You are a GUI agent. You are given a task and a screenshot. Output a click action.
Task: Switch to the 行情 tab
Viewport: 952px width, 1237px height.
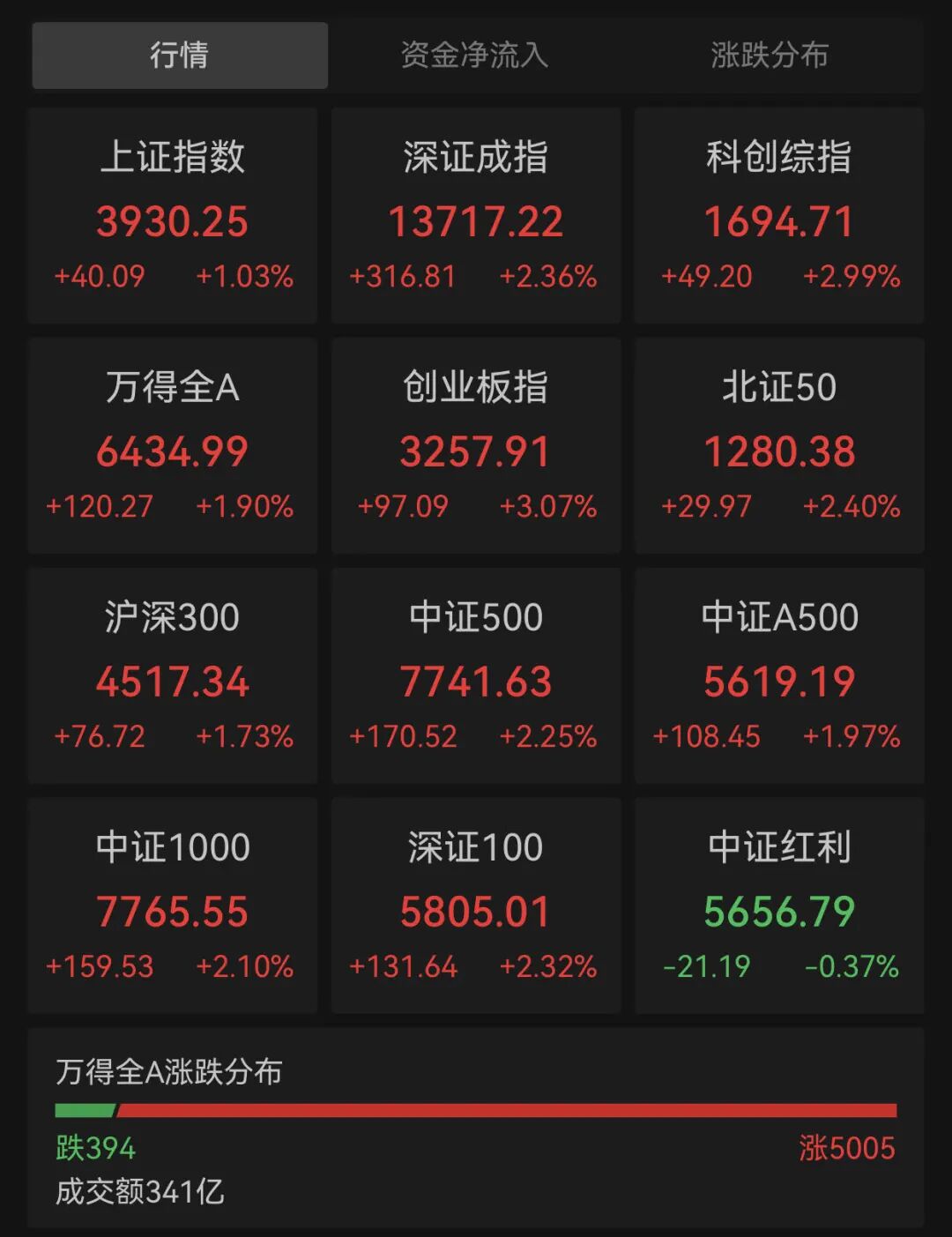[180, 56]
